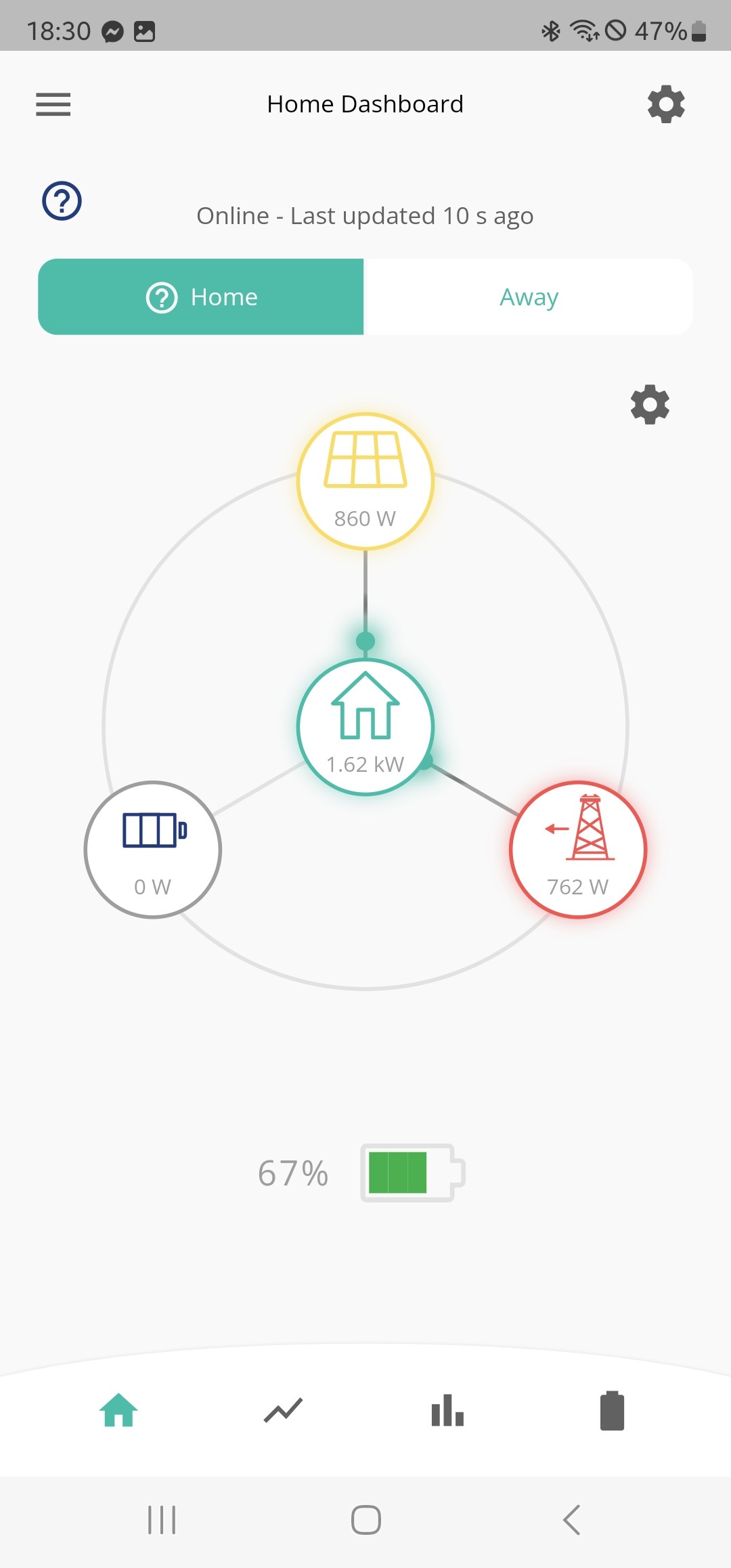The image size is (731, 1568).
Task: Open recent apps from the navigation bar
Action: tap(162, 1520)
